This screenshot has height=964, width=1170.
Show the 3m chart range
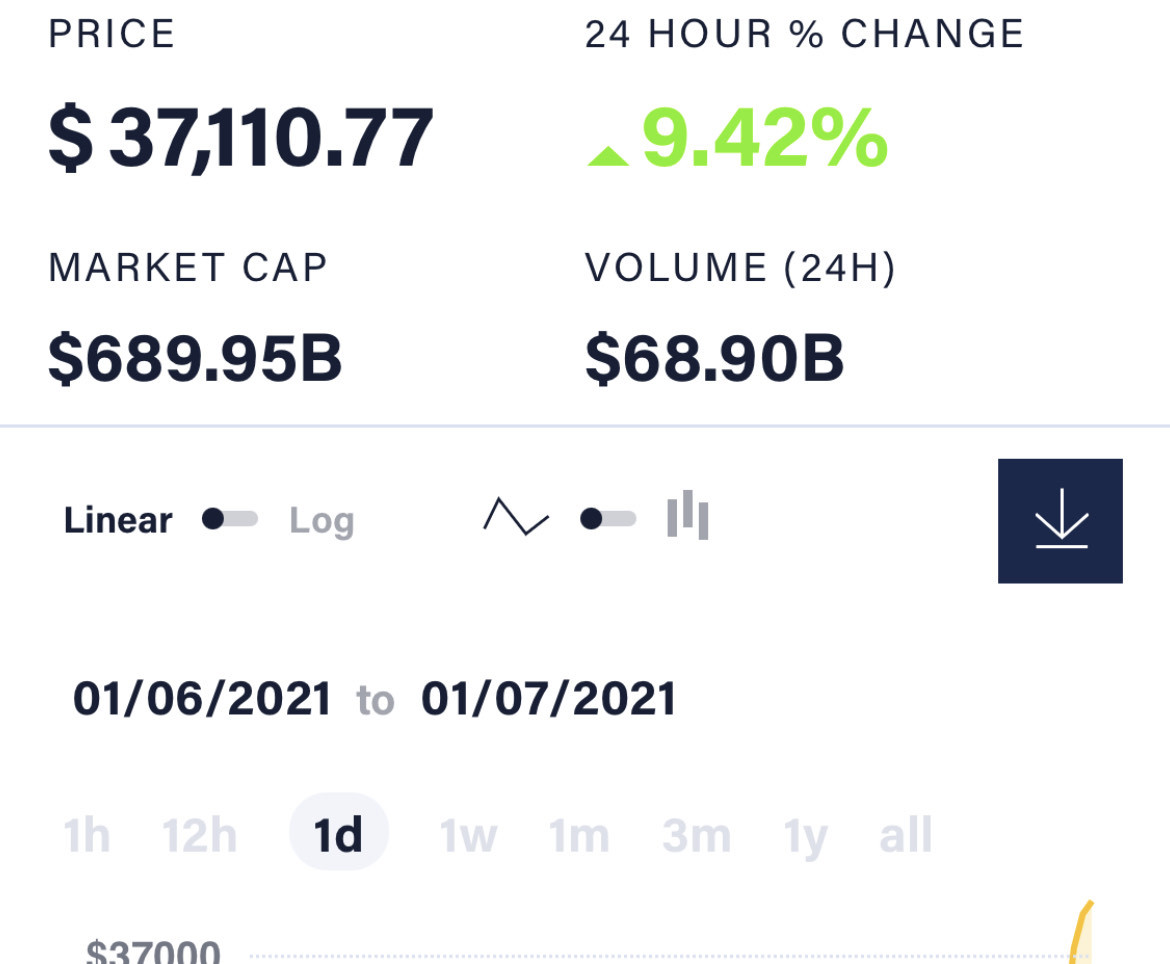696,835
